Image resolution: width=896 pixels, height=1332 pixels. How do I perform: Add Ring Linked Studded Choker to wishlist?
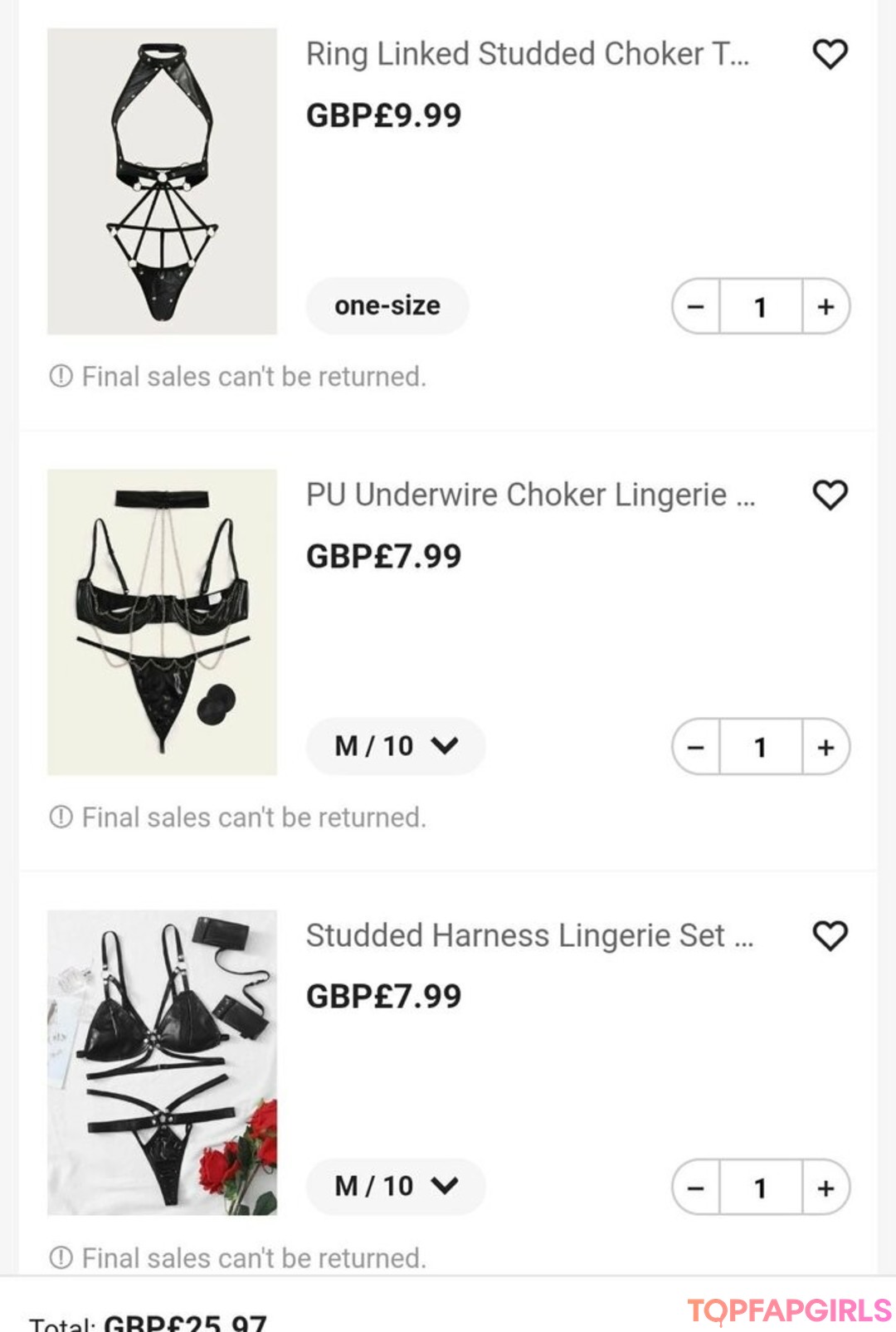(x=829, y=55)
